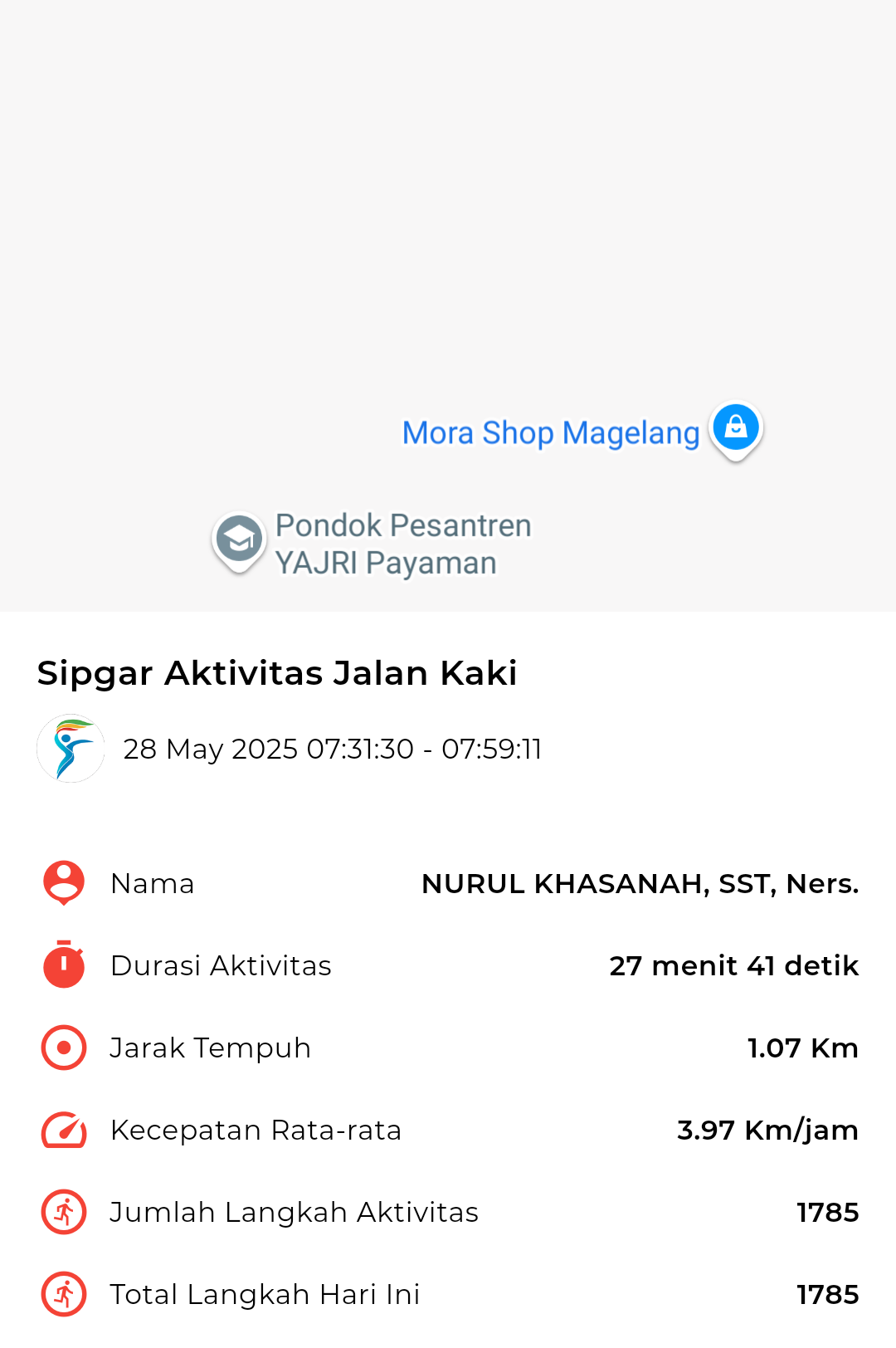
Task: Select the distance value 1.07 Km
Action: [802, 1048]
